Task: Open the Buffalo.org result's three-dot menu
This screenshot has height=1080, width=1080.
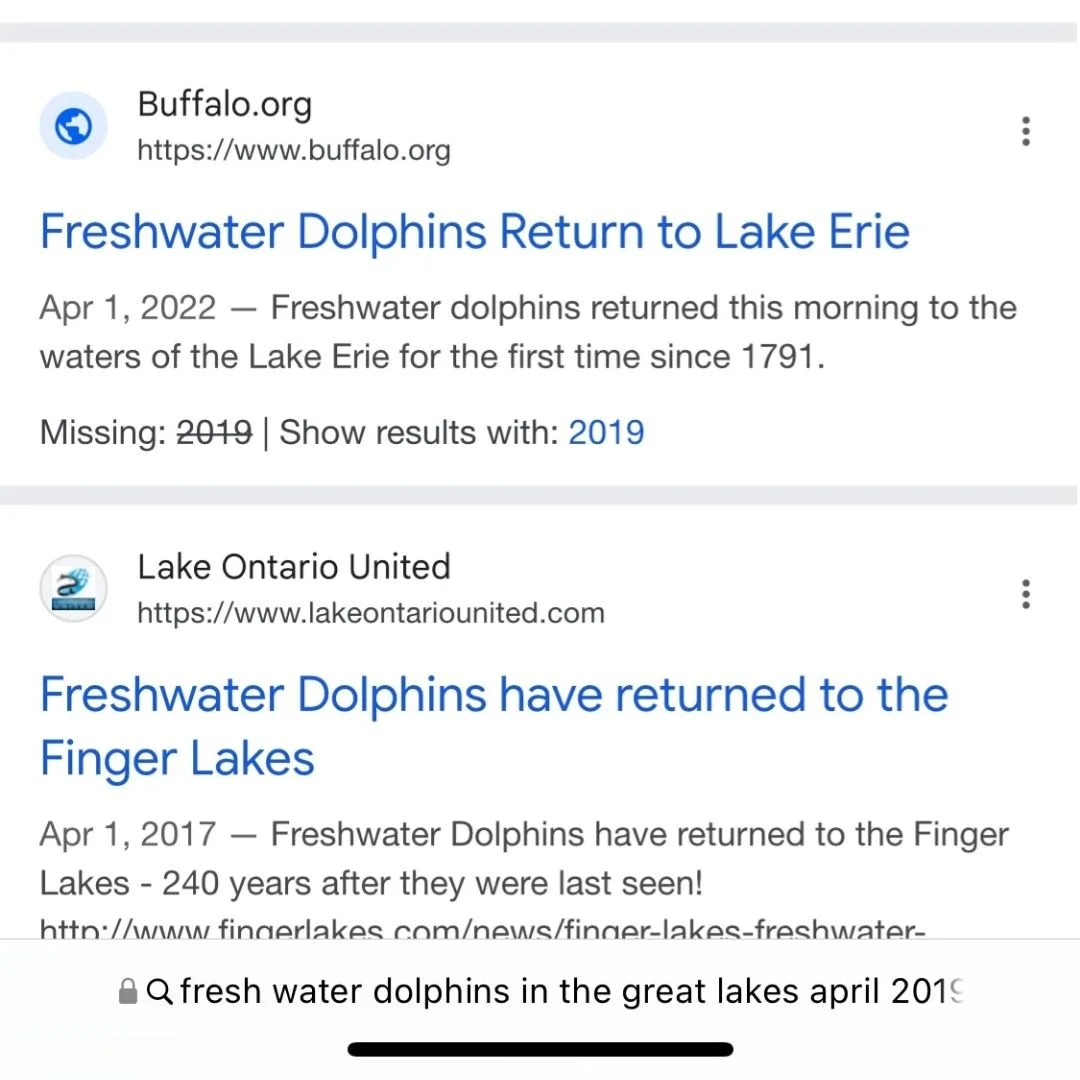Action: point(1025,131)
